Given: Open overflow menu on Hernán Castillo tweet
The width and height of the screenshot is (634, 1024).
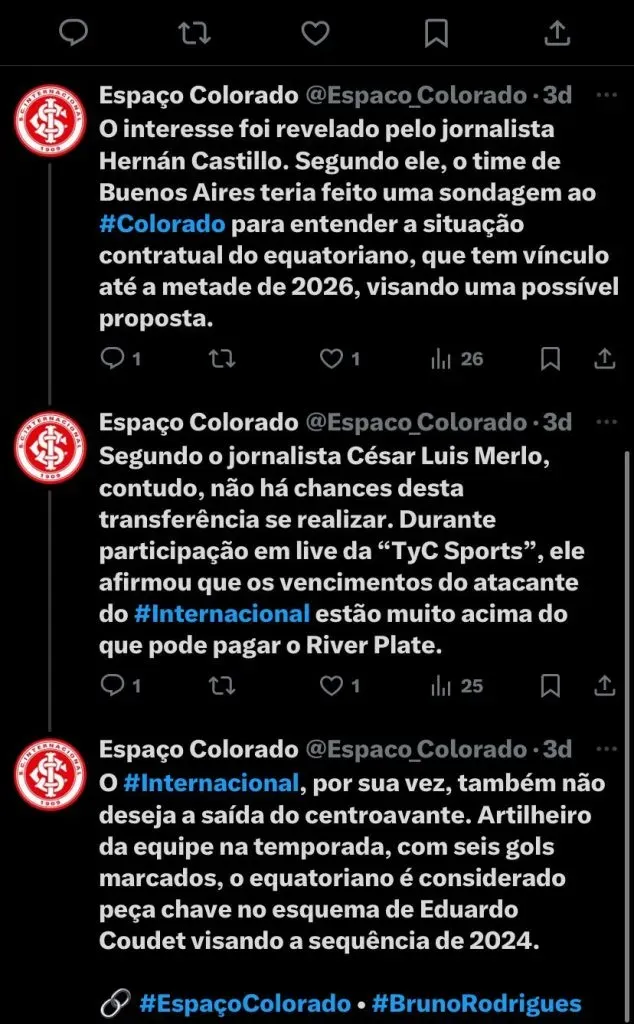Looking at the screenshot, I should coord(606,96).
